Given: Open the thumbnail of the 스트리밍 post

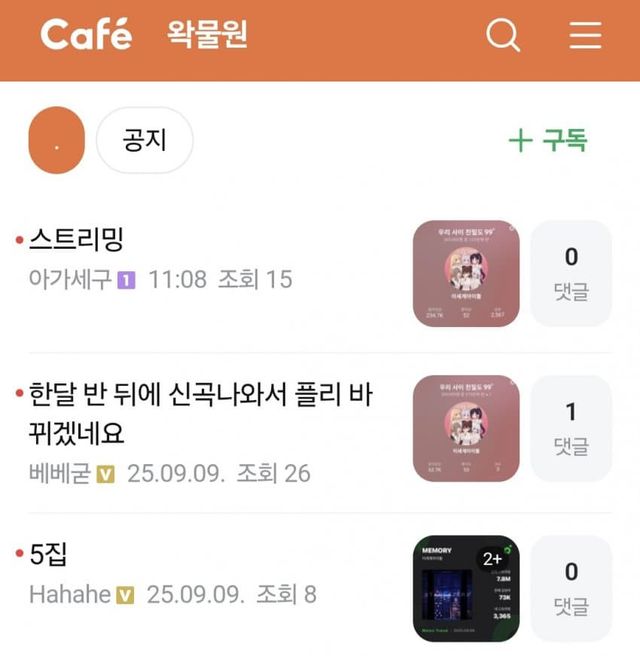Looking at the screenshot, I should coord(466,273).
